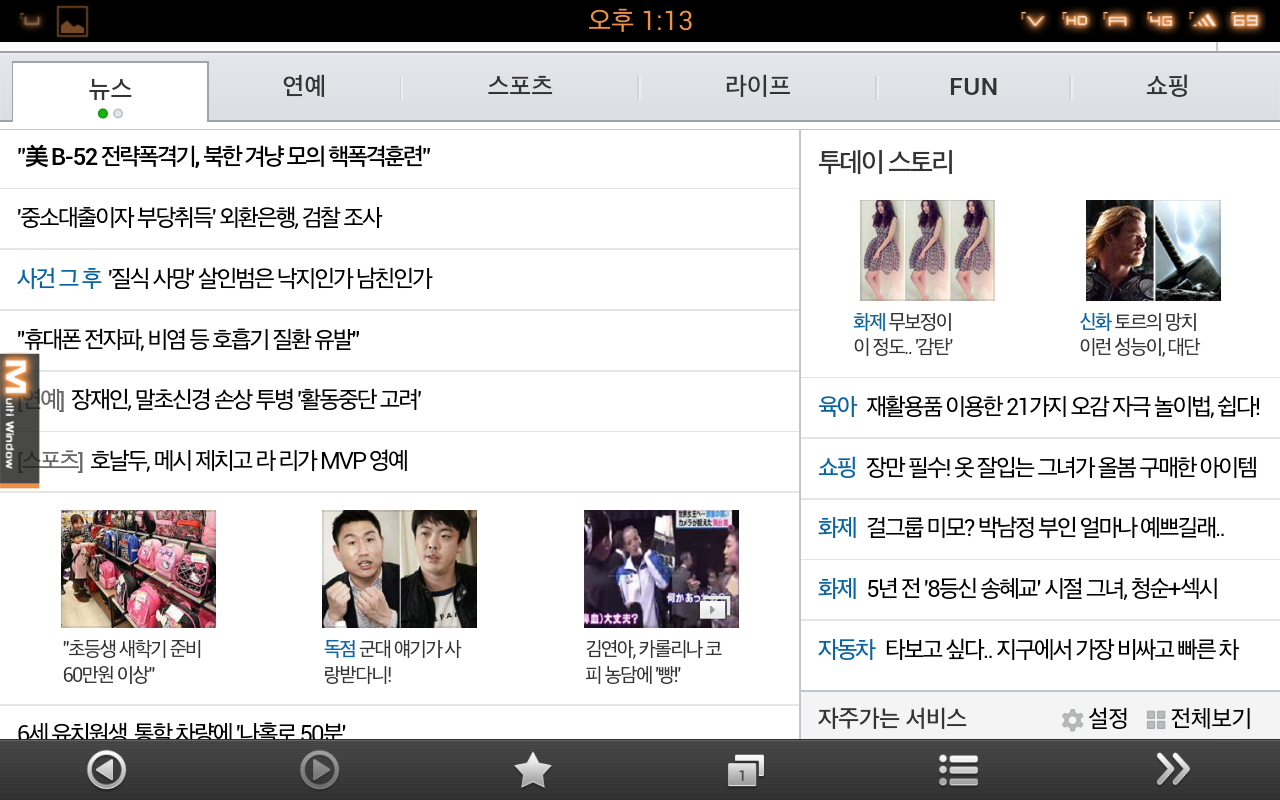Read the 외환은행 검찰 조사 article
The image size is (1280, 800).
click(200, 218)
